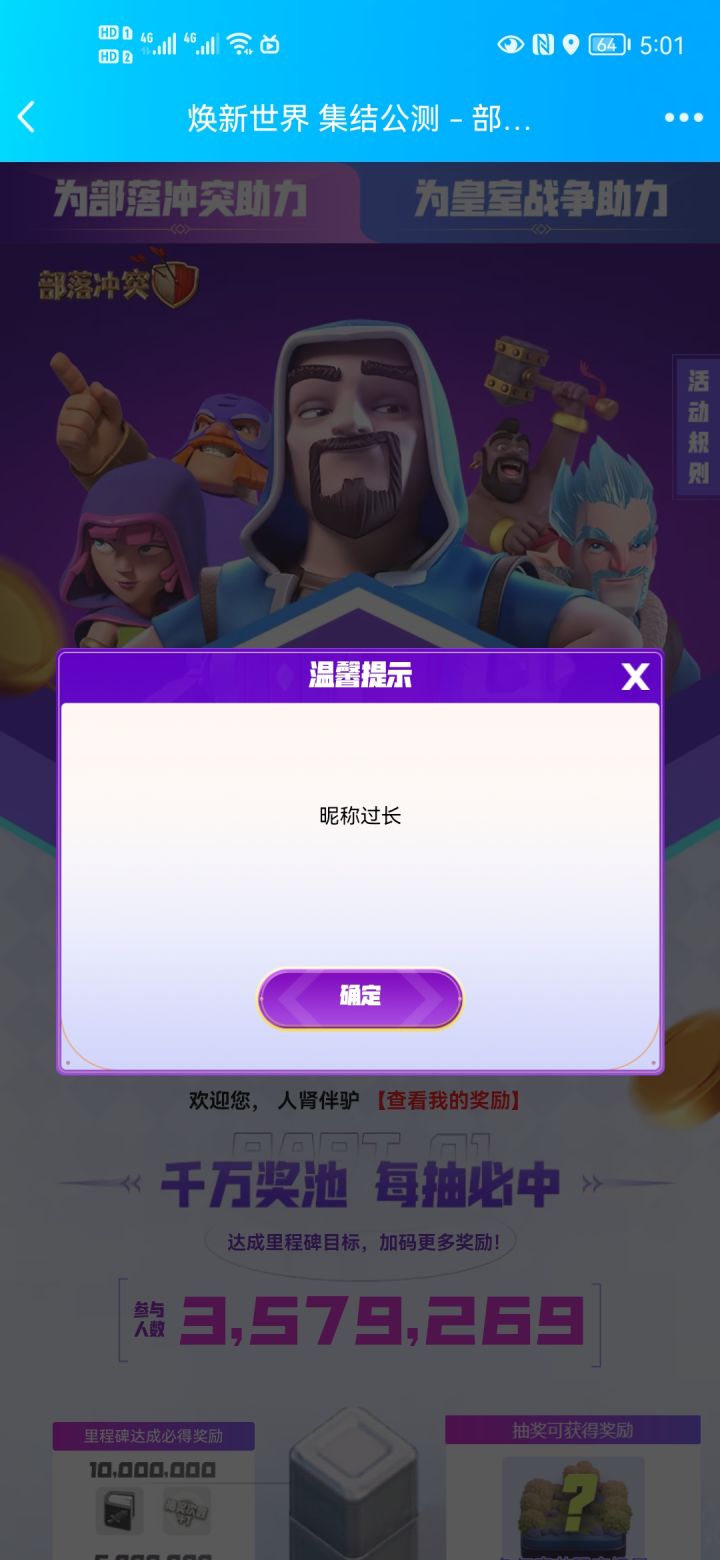The height and width of the screenshot is (1560, 720).
Task: Tap the eye protection icon in status bar
Action: pyautogui.click(x=511, y=46)
